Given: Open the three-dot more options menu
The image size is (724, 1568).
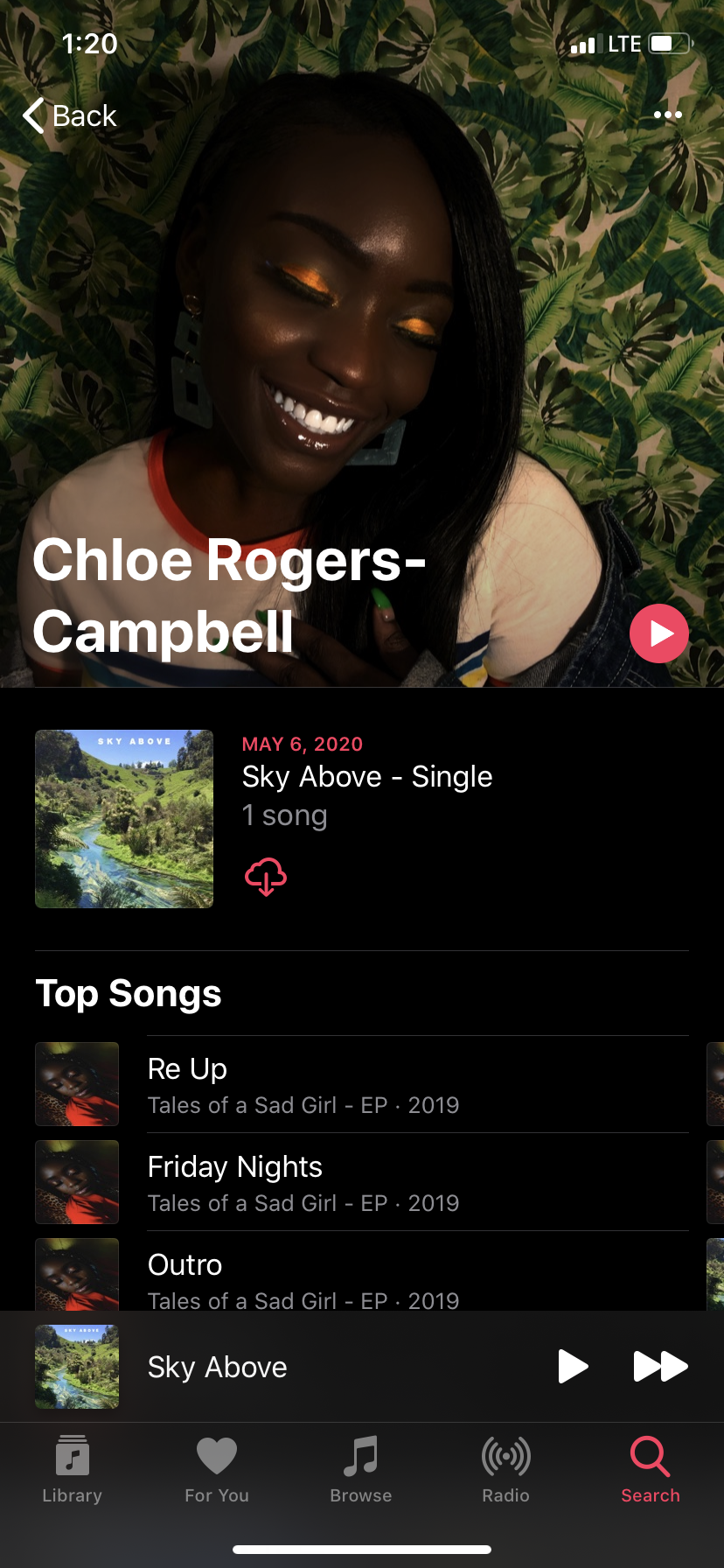Looking at the screenshot, I should [668, 115].
